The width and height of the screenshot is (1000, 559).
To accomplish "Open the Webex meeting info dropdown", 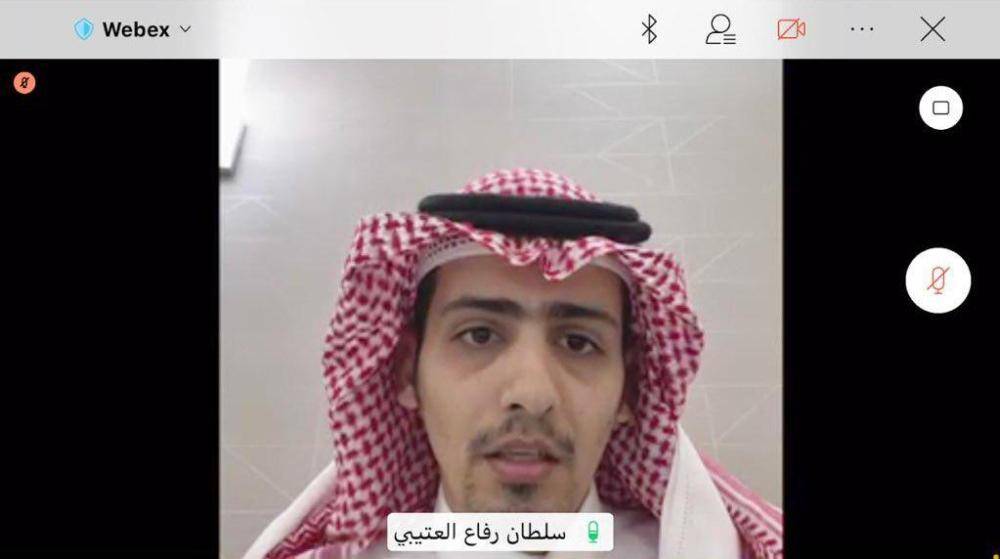I will [134, 30].
